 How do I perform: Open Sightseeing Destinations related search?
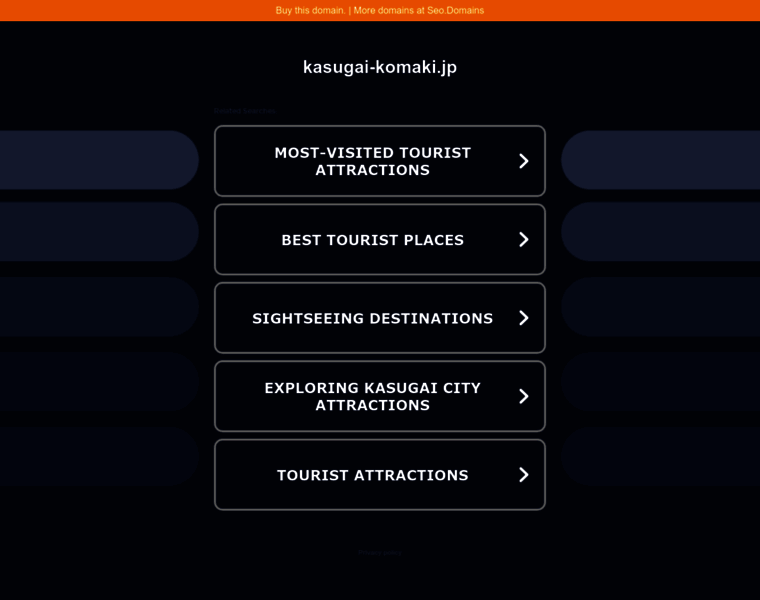click(380, 318)
